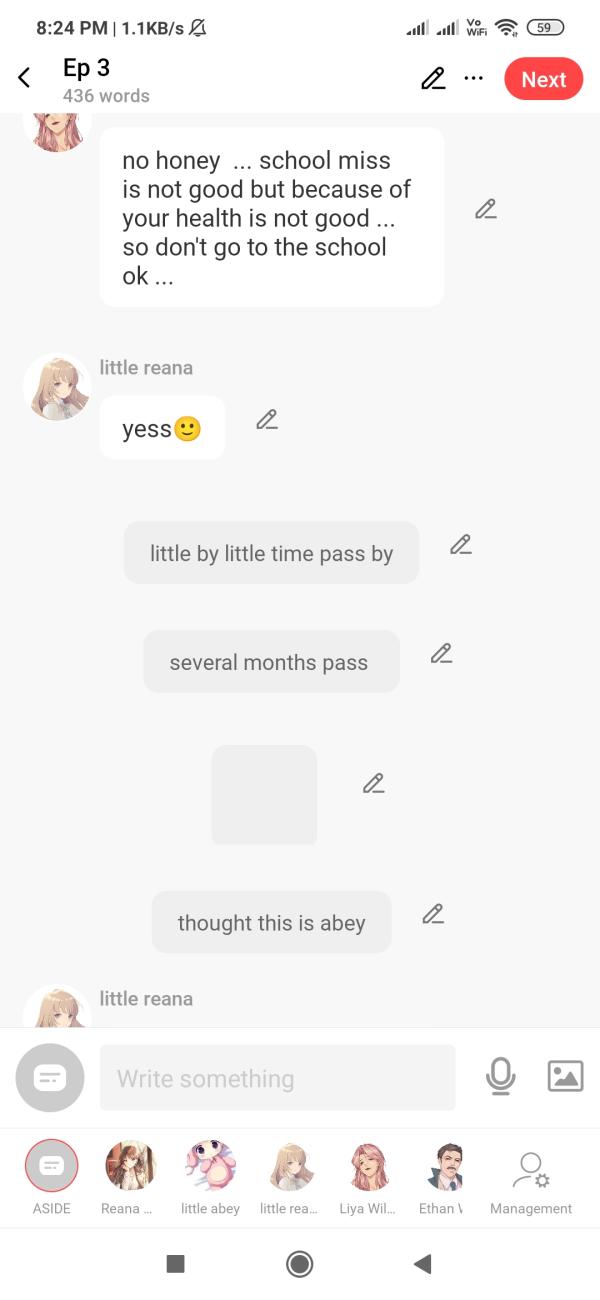The height and width of the screenshot is (1300, 600).
Task: Tap the microphone icon for voice input
Action: coord(500,1076)
